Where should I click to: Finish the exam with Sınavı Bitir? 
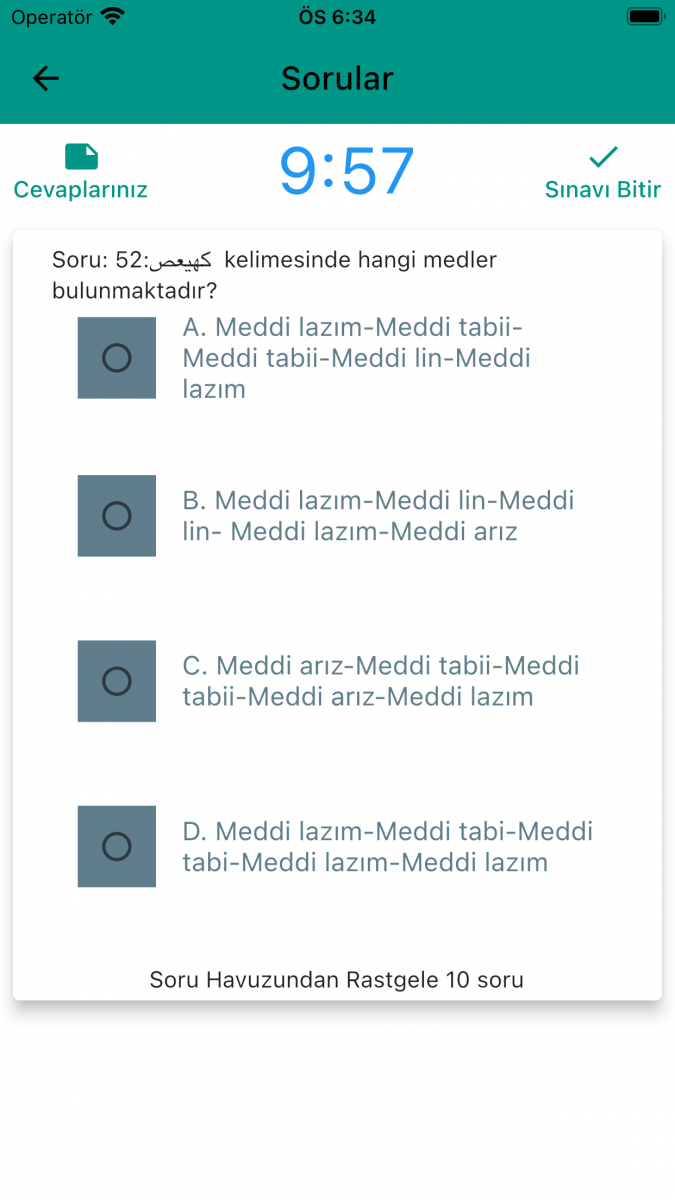coord(602,172)
